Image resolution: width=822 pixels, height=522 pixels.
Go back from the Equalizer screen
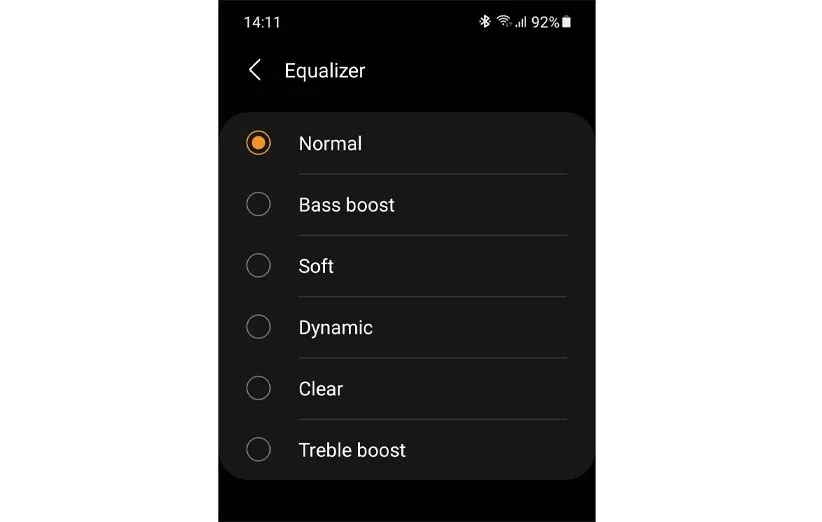255,70
